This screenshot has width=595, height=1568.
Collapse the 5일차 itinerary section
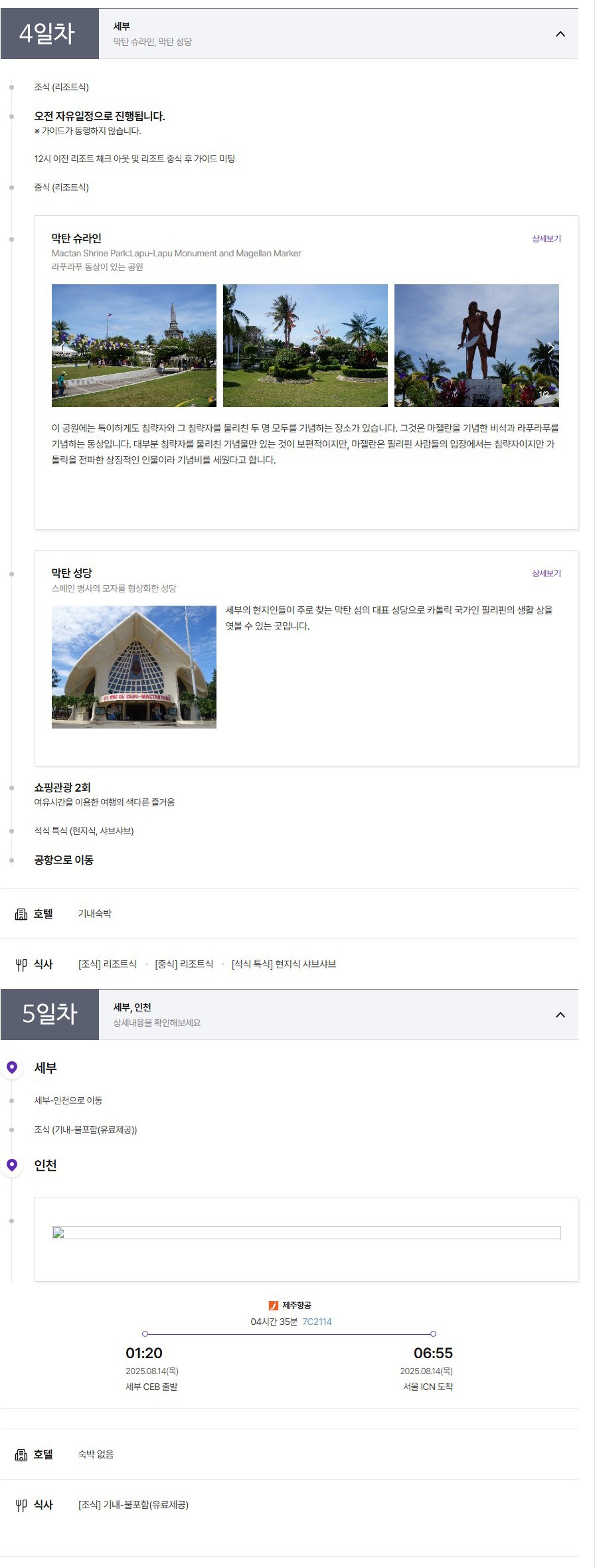click(x=560, y=1015)
